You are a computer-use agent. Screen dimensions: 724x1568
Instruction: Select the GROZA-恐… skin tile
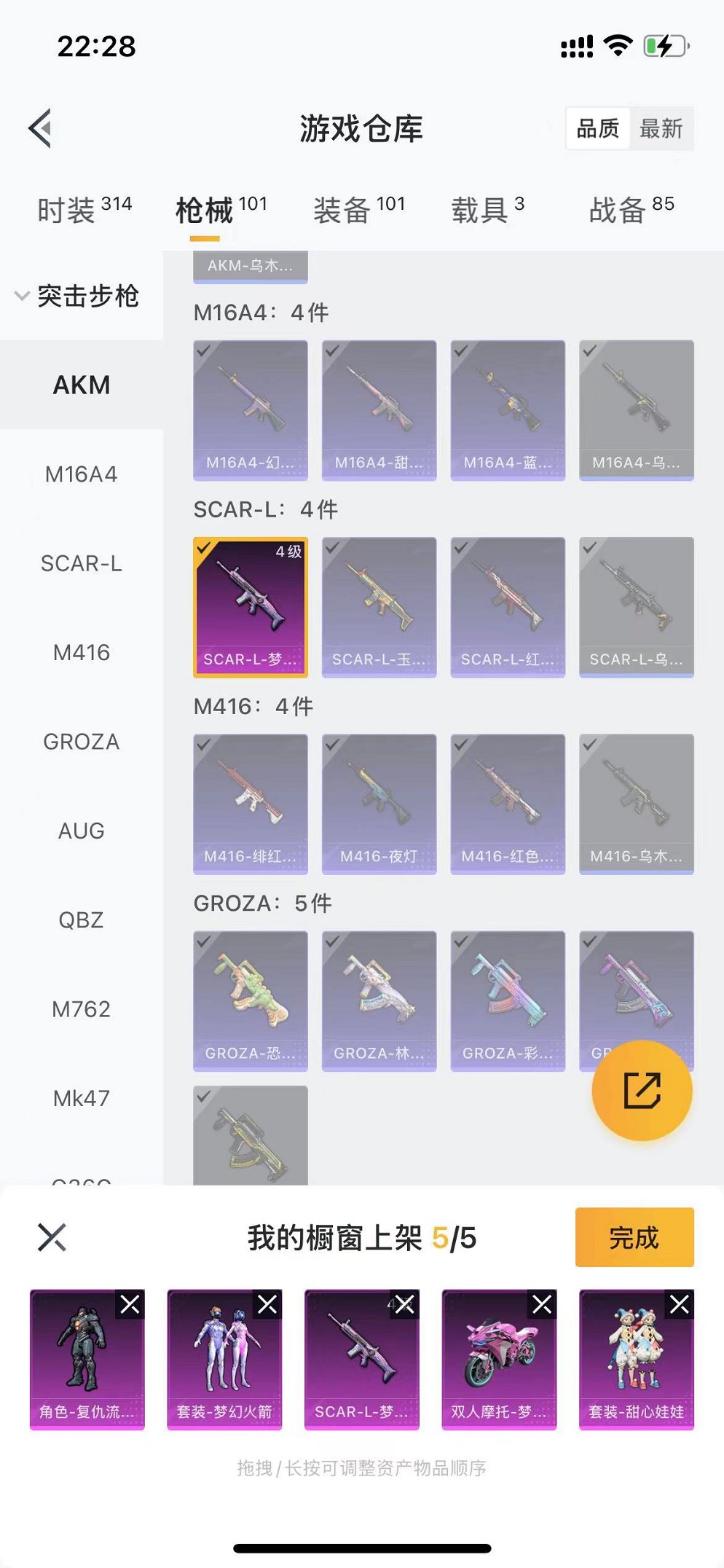tap(250, 1000)
